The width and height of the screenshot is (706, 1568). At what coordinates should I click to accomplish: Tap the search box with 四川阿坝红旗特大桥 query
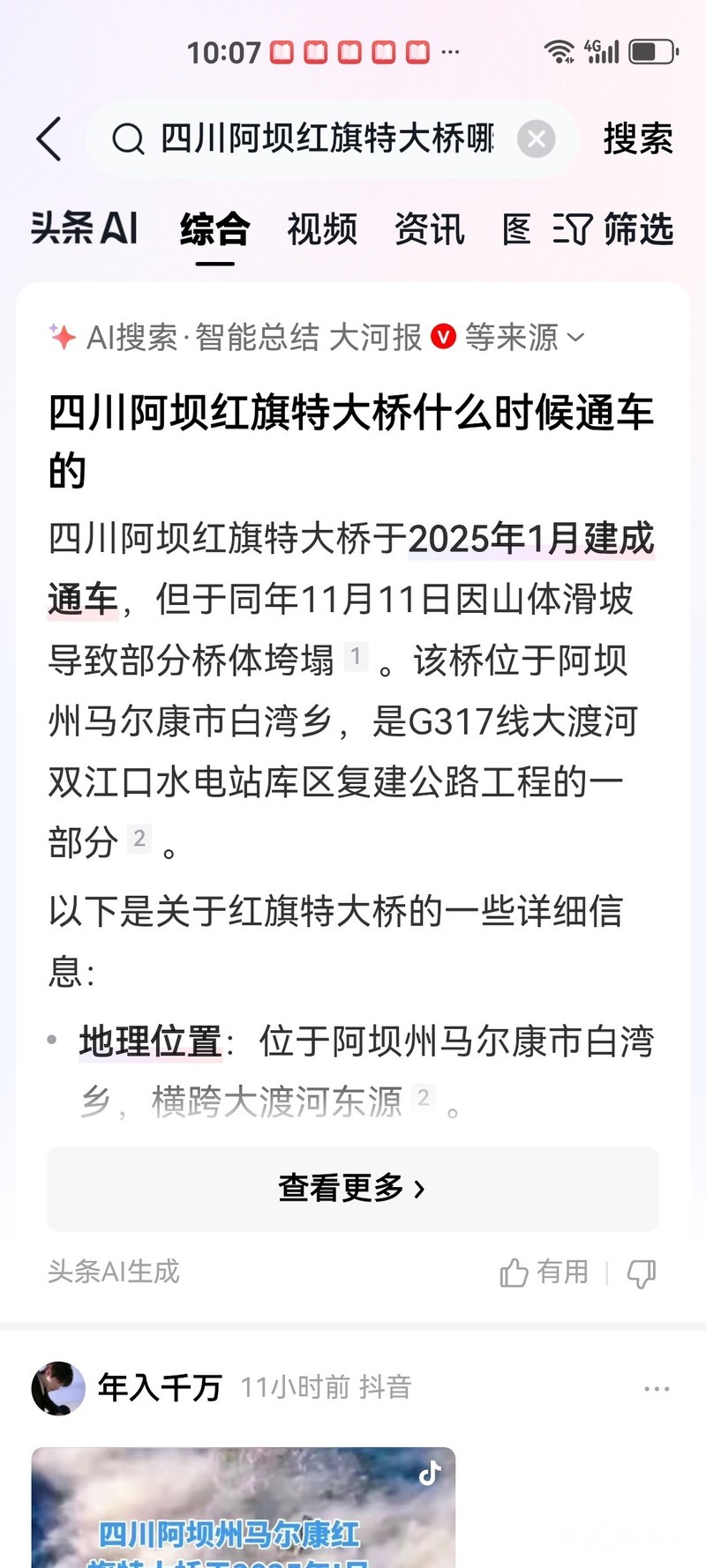(327, 139)
